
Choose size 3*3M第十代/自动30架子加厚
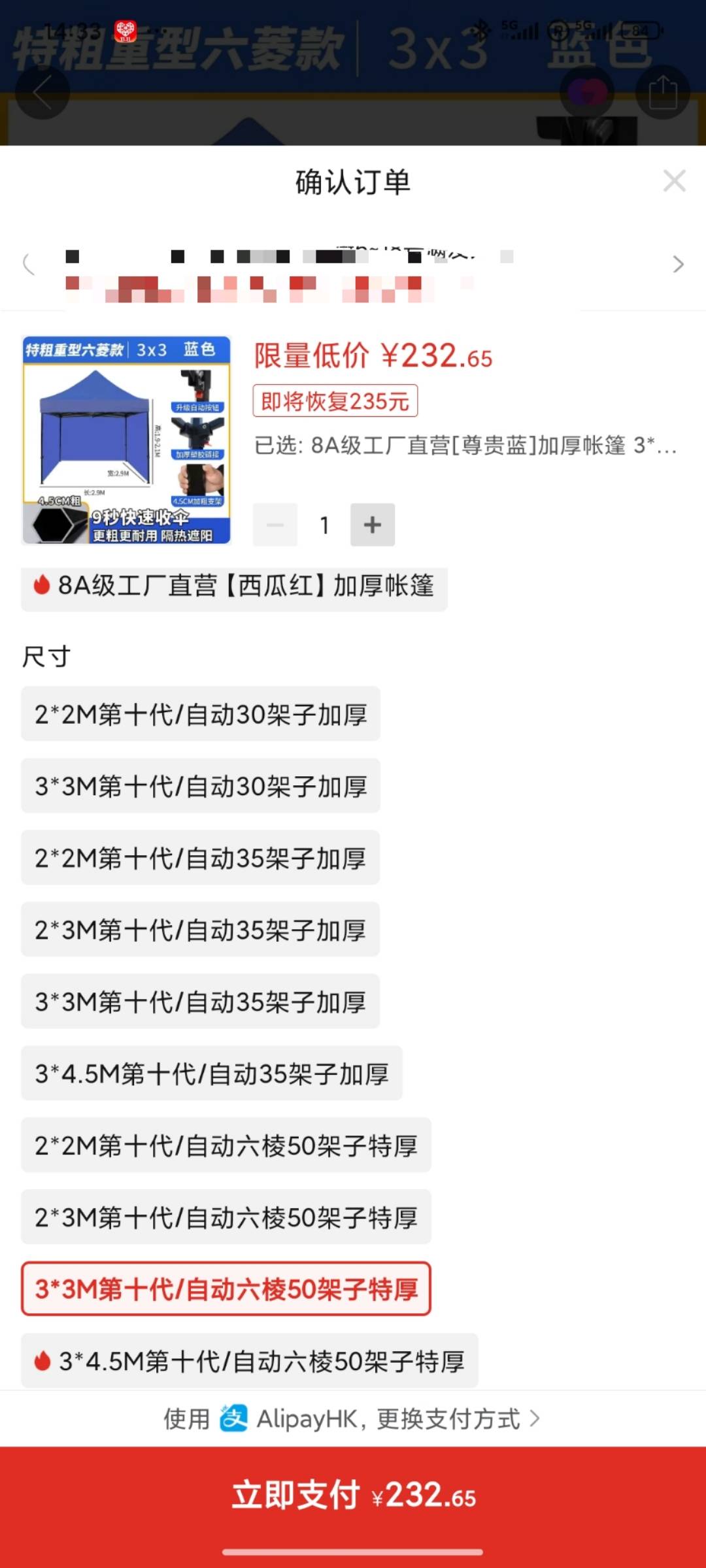200,786
